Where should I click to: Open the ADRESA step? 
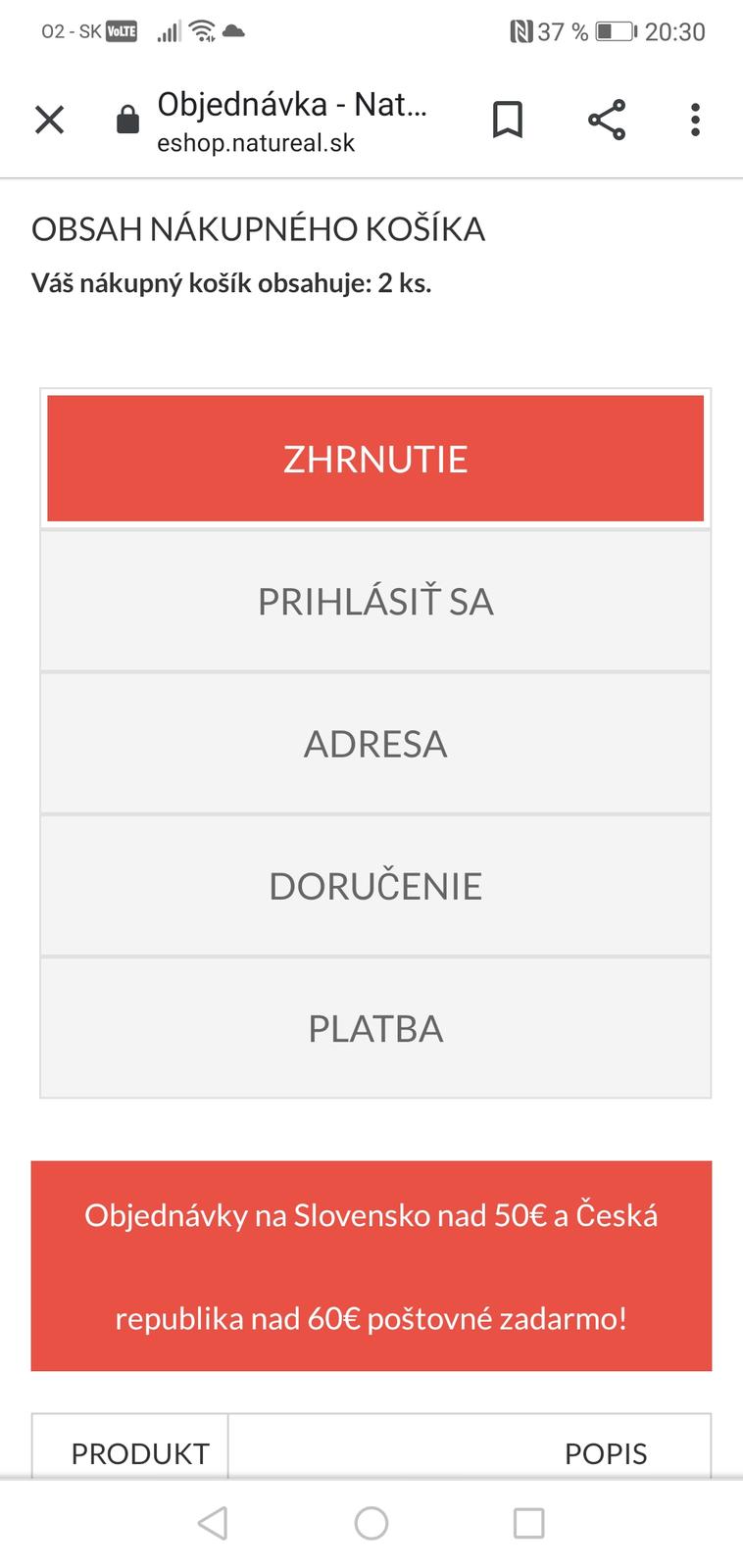(x=375, y=744)
